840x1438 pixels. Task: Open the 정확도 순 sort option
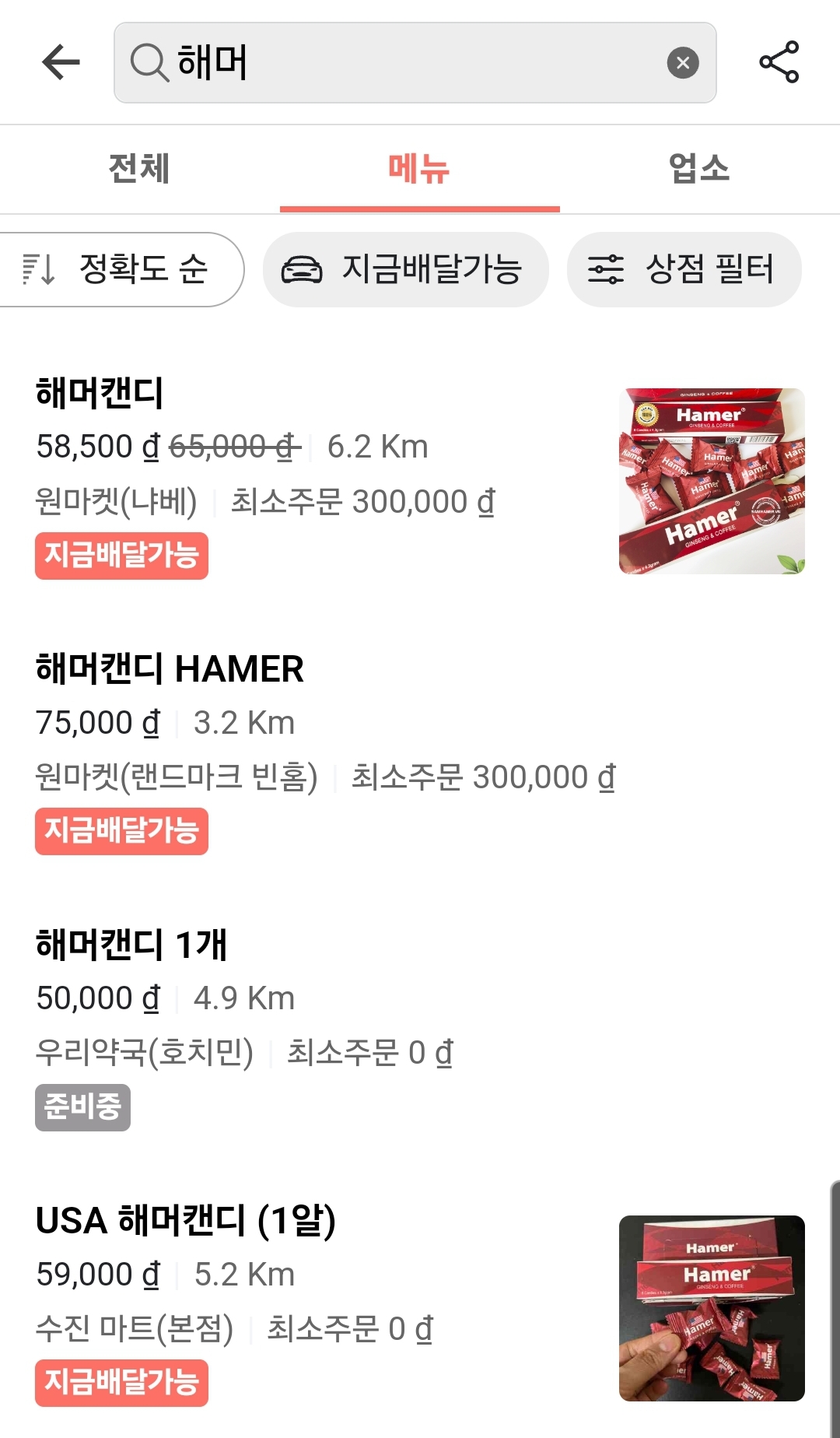[121, 269]
